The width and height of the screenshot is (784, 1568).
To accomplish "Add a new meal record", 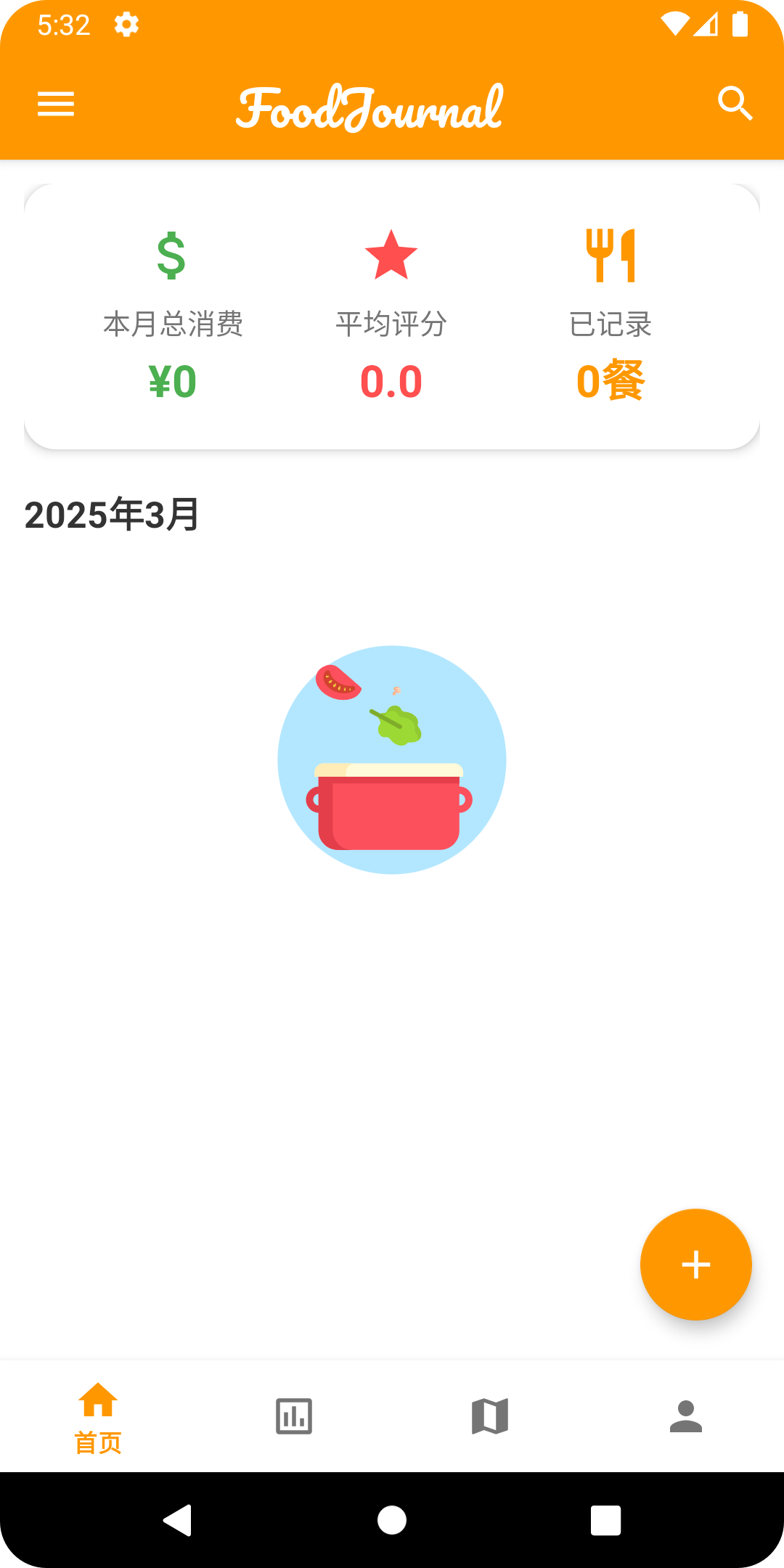I will tap(695, 1264).
